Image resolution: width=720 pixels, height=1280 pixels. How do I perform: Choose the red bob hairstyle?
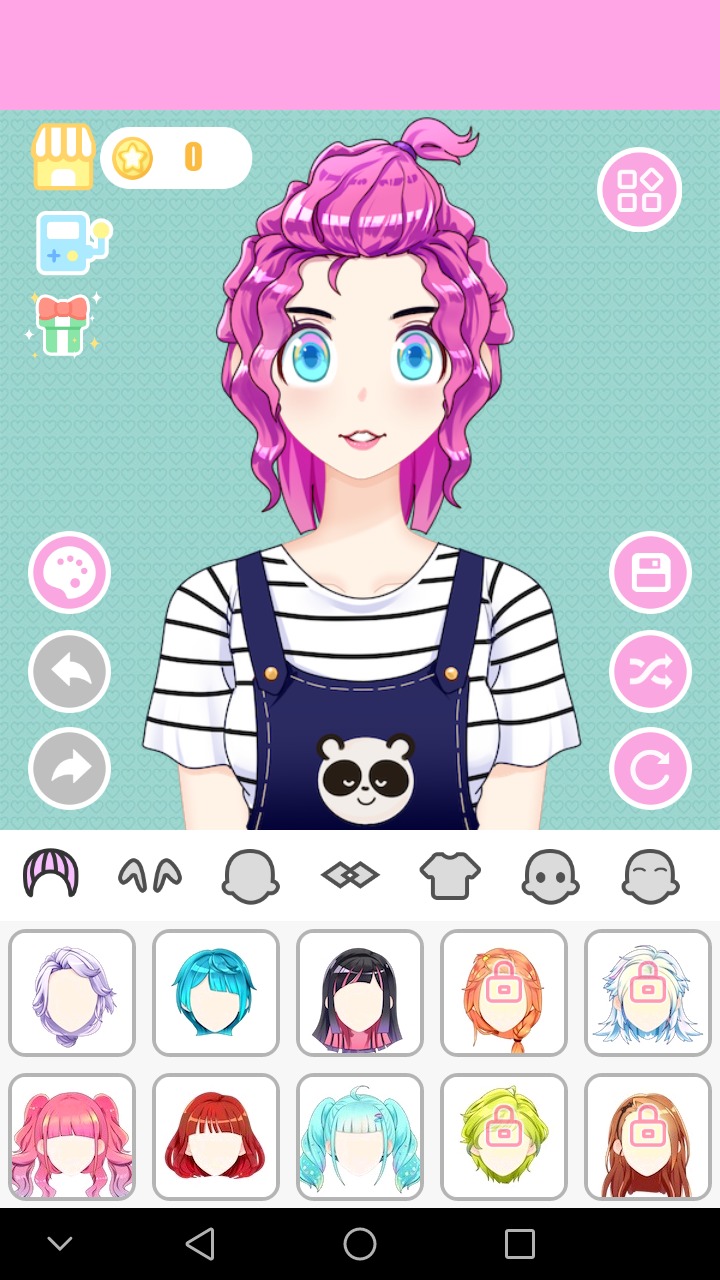216,1138
